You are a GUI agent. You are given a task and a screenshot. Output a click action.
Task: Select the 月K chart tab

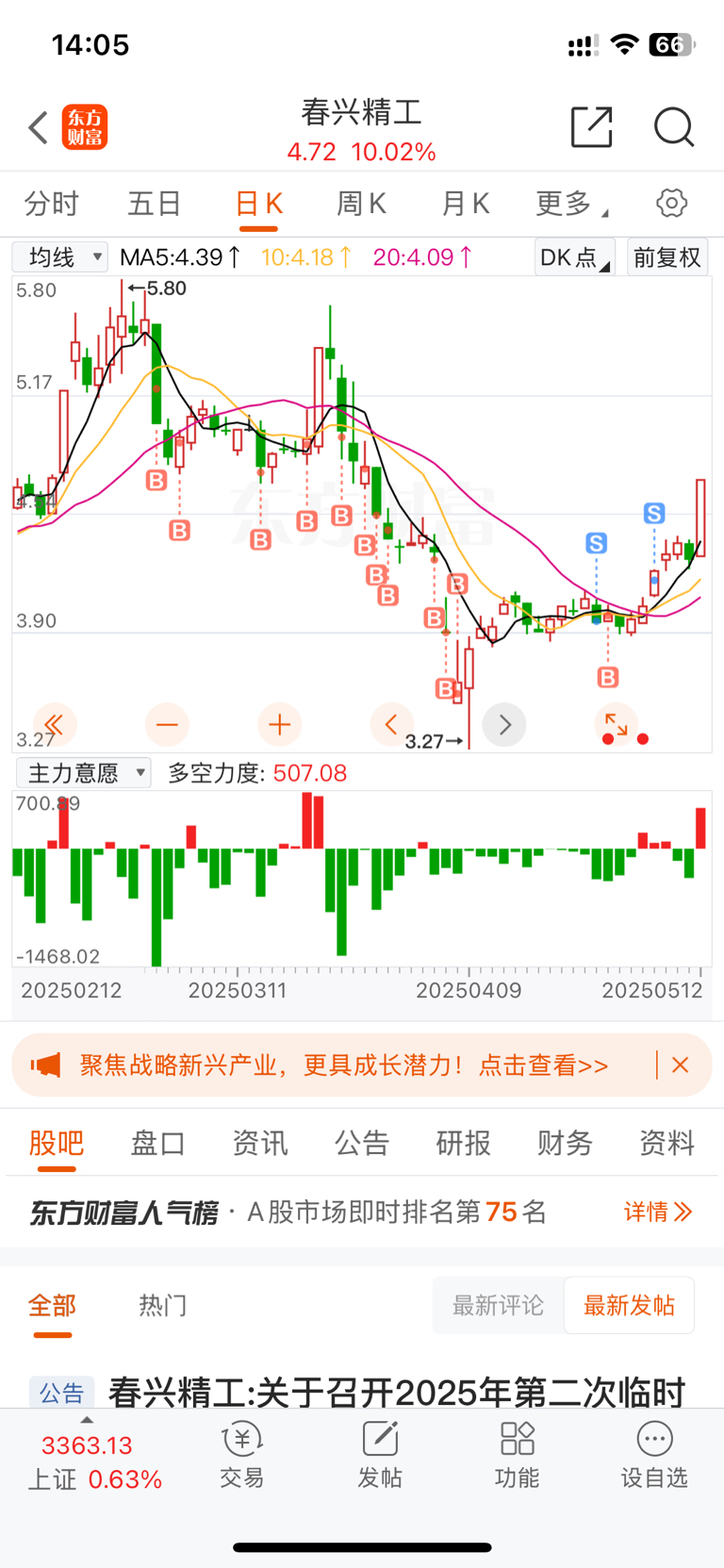click(x=465, y=204)
